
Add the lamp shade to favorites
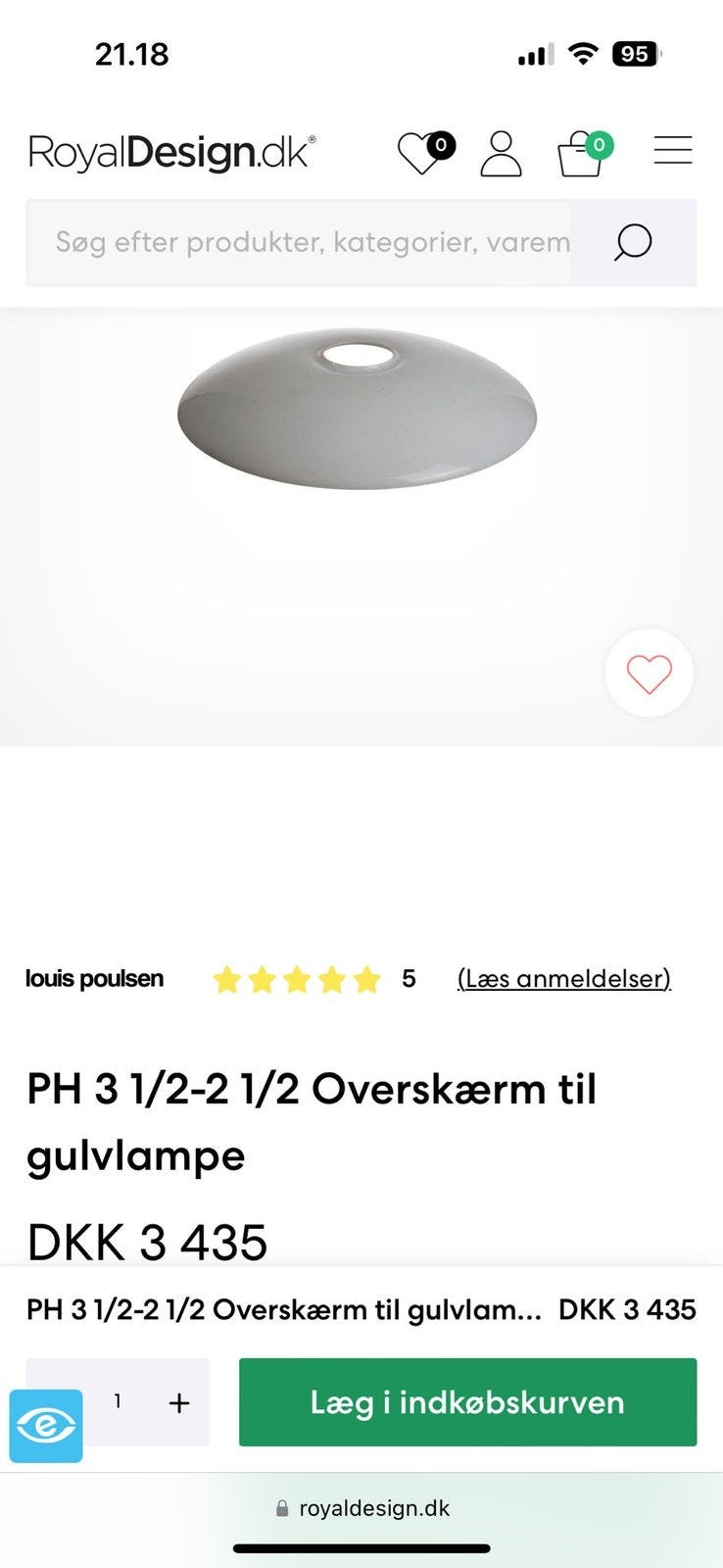coord(650,673)
